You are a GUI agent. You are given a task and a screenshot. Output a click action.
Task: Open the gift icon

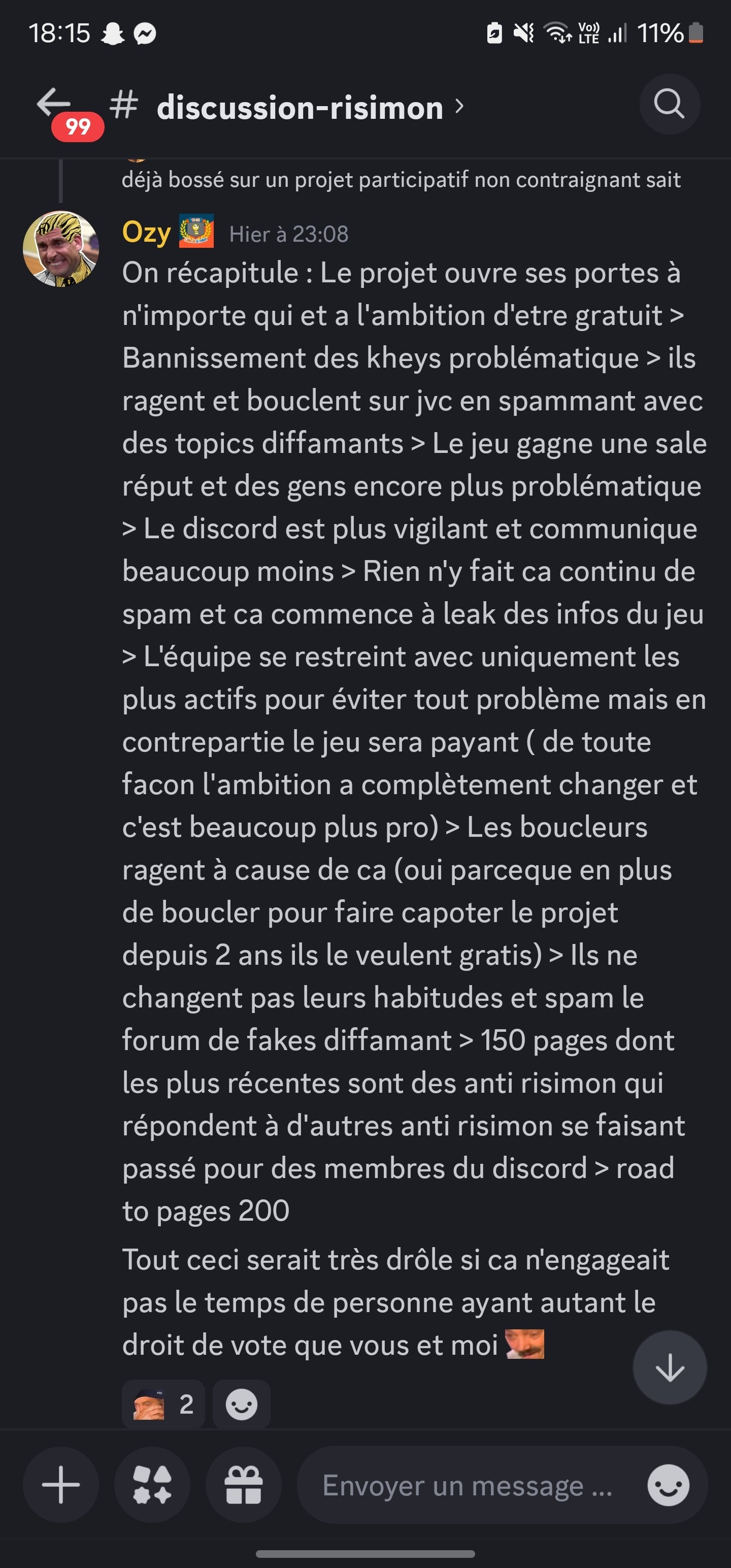pyautogui.click(x=244, y=1485)
